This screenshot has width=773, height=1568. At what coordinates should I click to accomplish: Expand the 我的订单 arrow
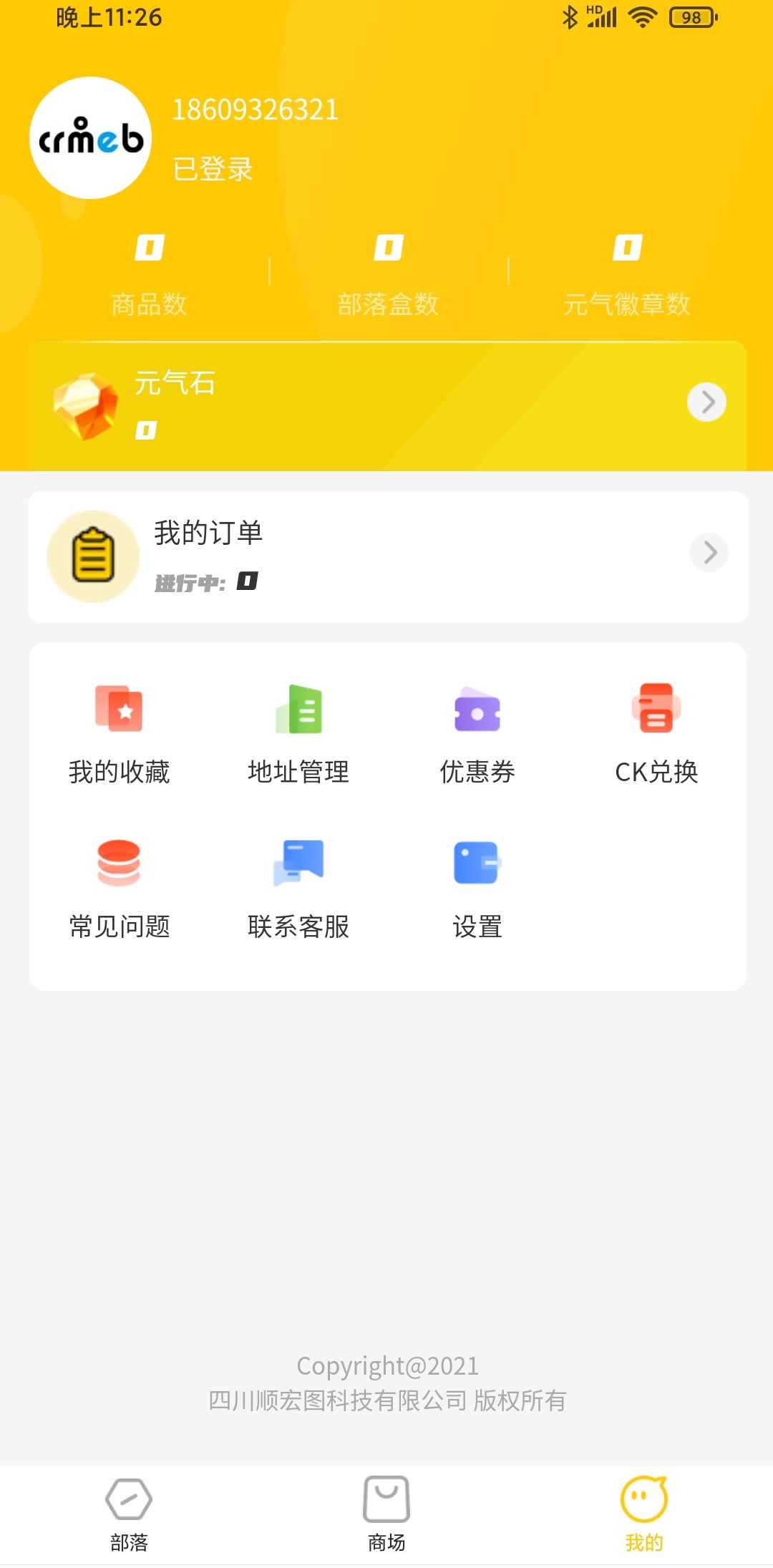click(x=709, y=553)
